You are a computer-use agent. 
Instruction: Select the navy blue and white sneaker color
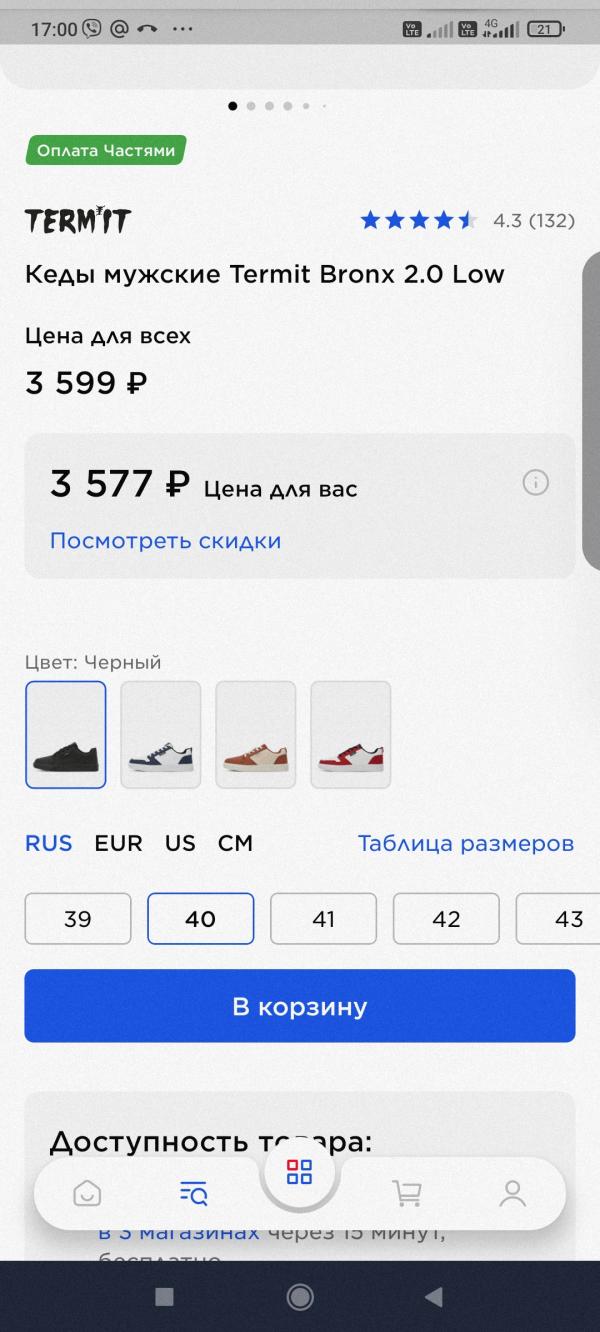pyautogui.click(x=160, y=735)
